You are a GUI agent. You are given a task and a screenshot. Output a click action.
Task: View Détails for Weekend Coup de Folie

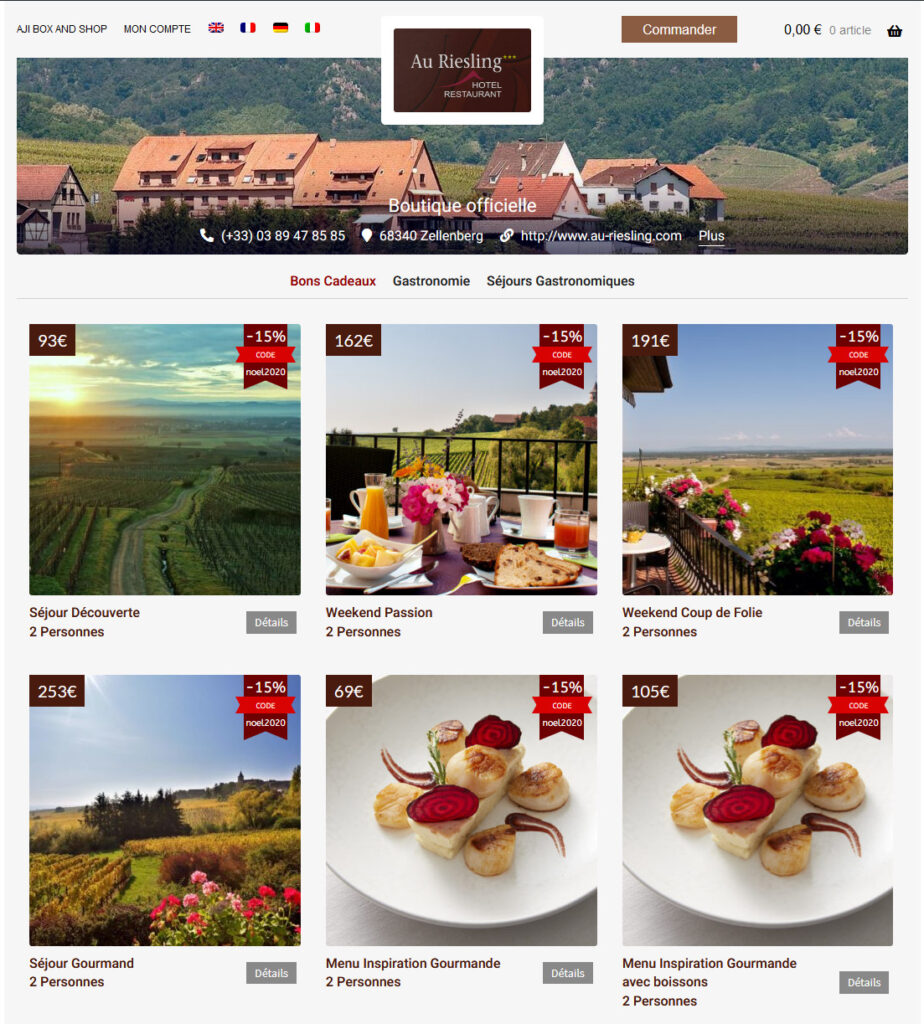[863, 622]
